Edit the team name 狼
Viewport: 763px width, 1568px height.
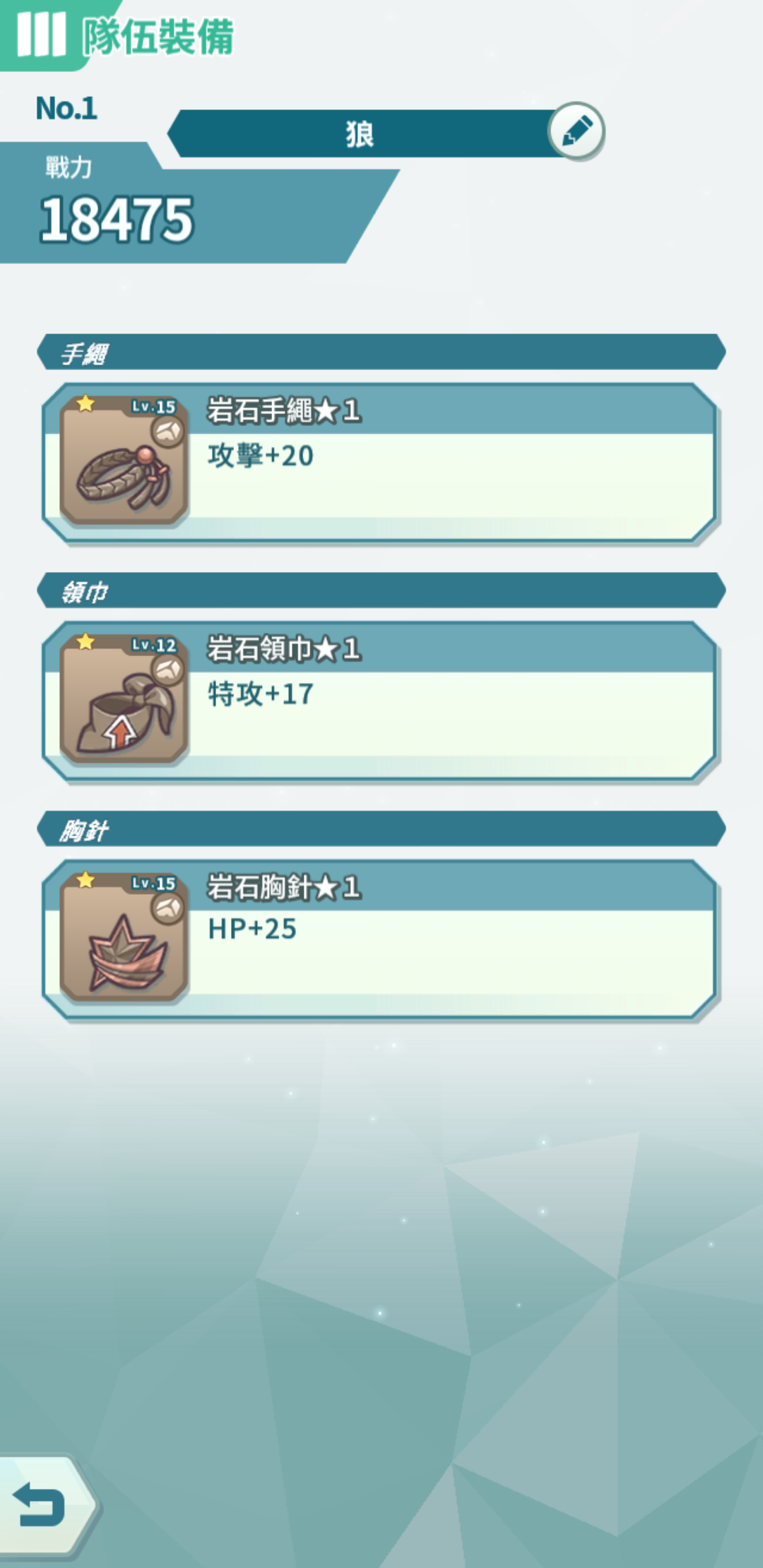[x=576, y=131]
